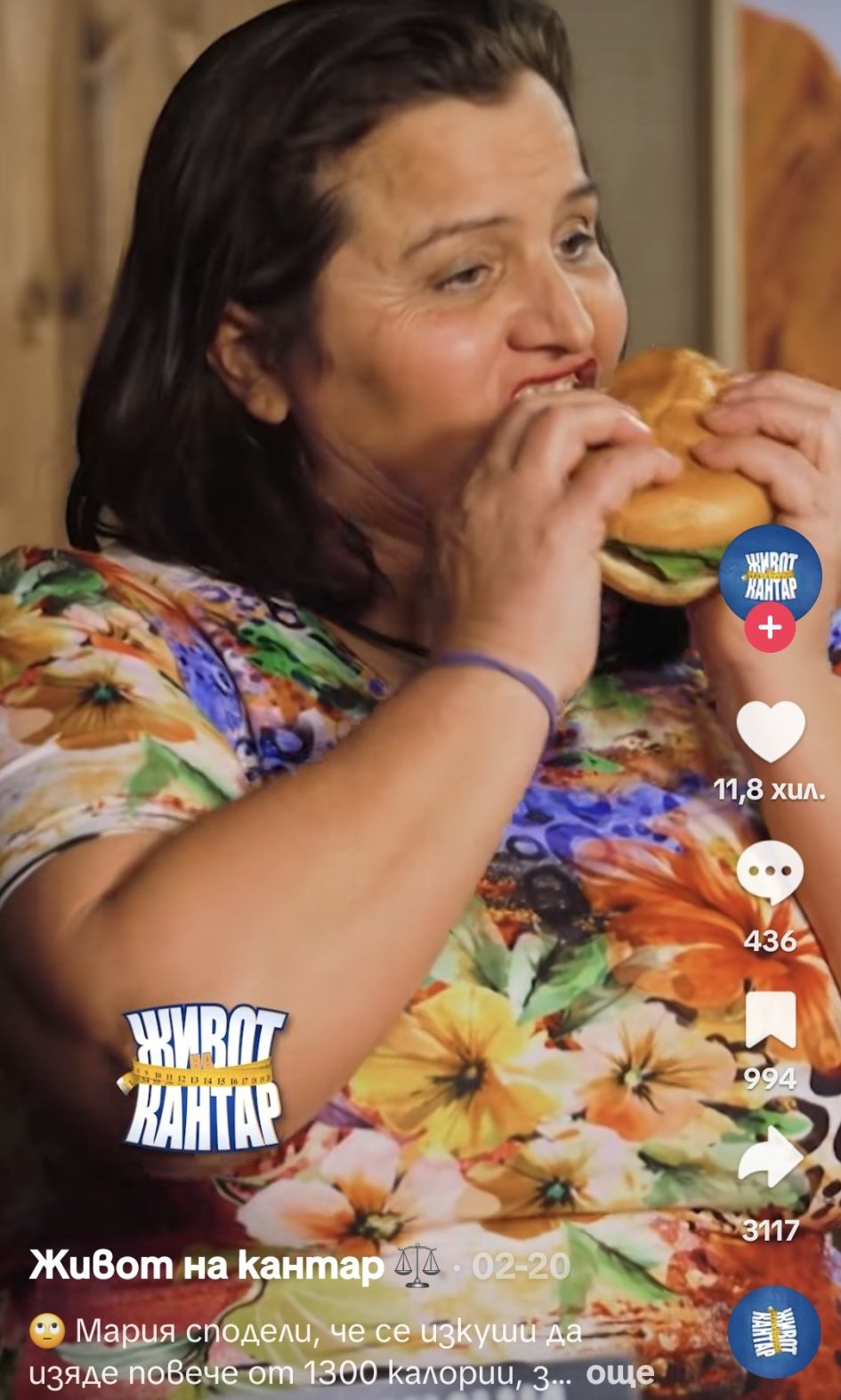Like this video with the heart
This screenshot has height=1400, width=841.
click(x=771, y=731)
